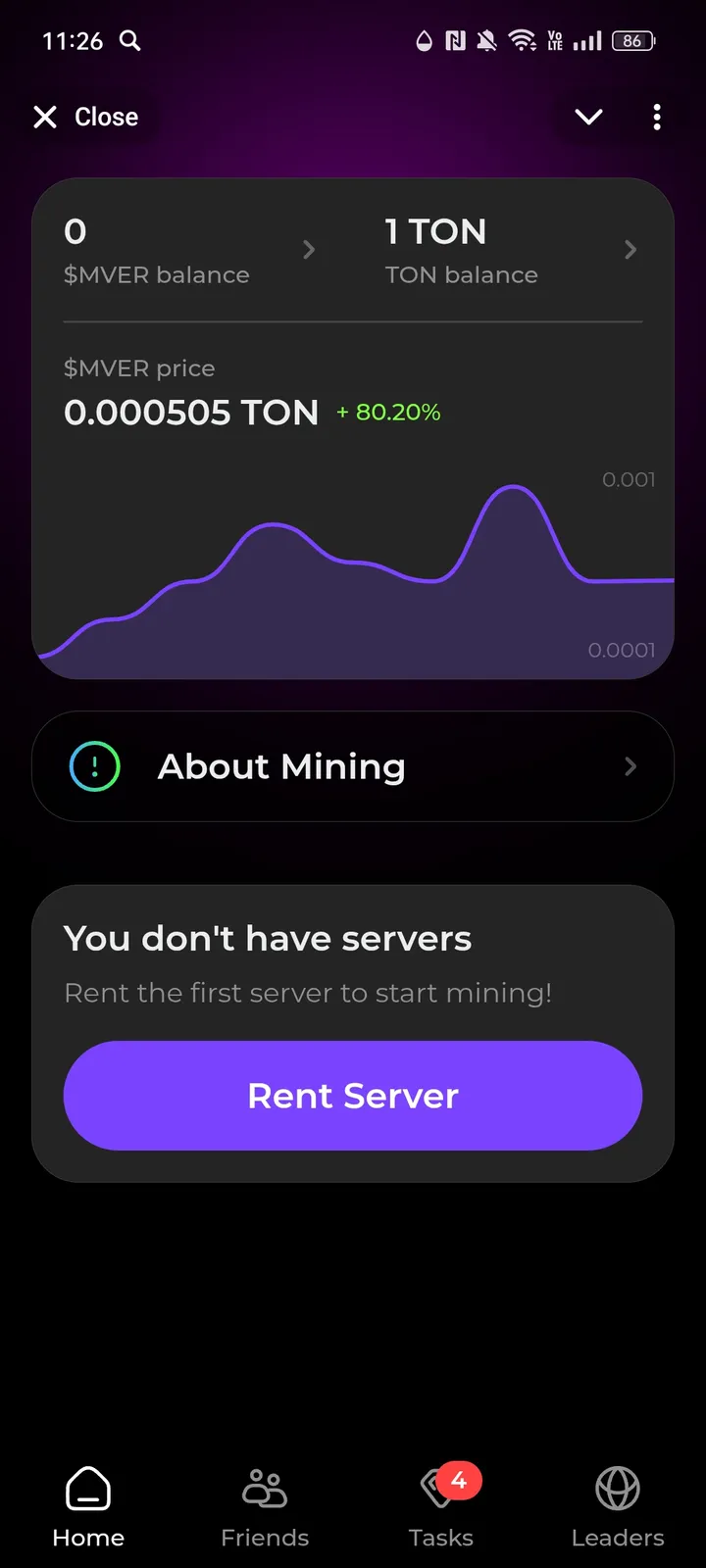Viewport: 706px width, 1568px height.
Task: Open the Home tab icon
Action: pos(87,1488)
